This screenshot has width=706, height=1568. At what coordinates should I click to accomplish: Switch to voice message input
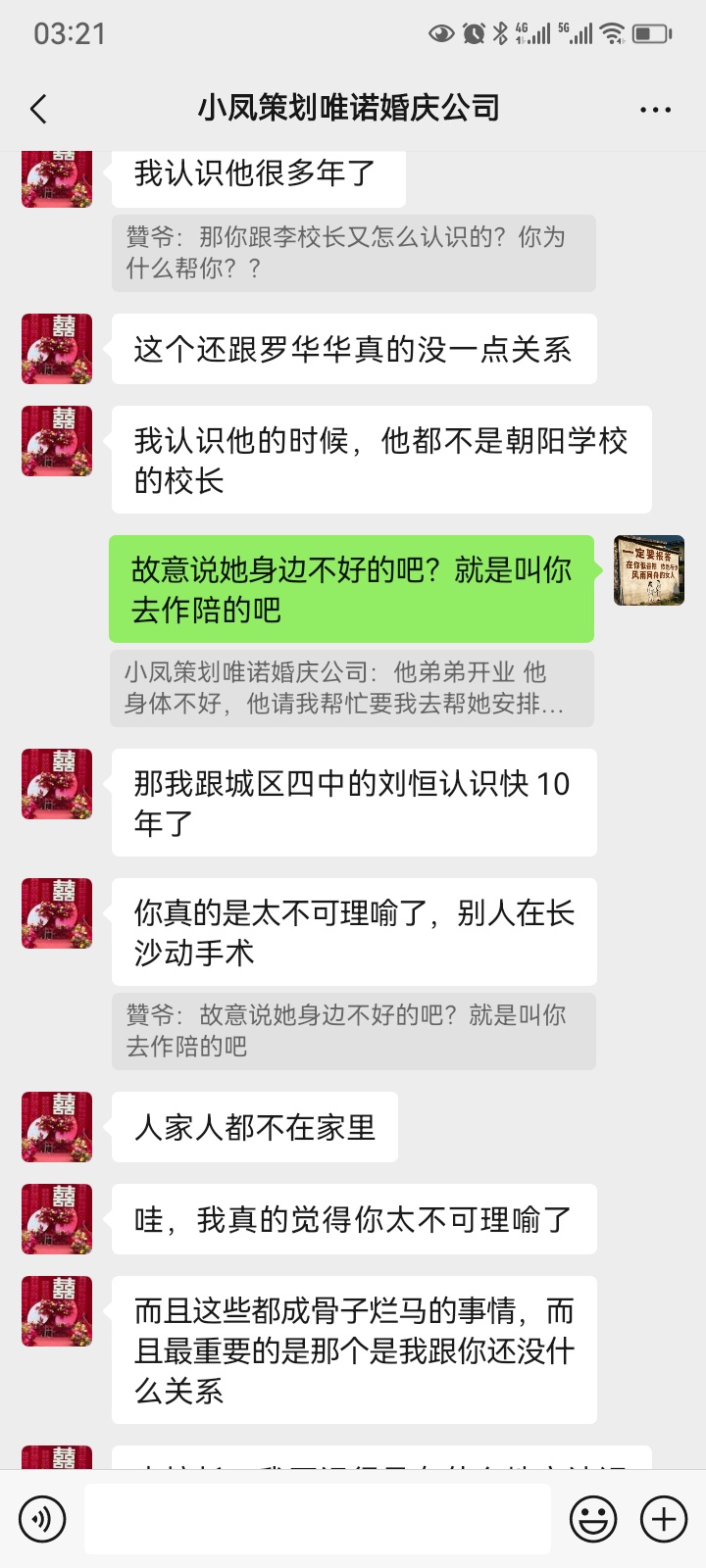[42, 1519]
